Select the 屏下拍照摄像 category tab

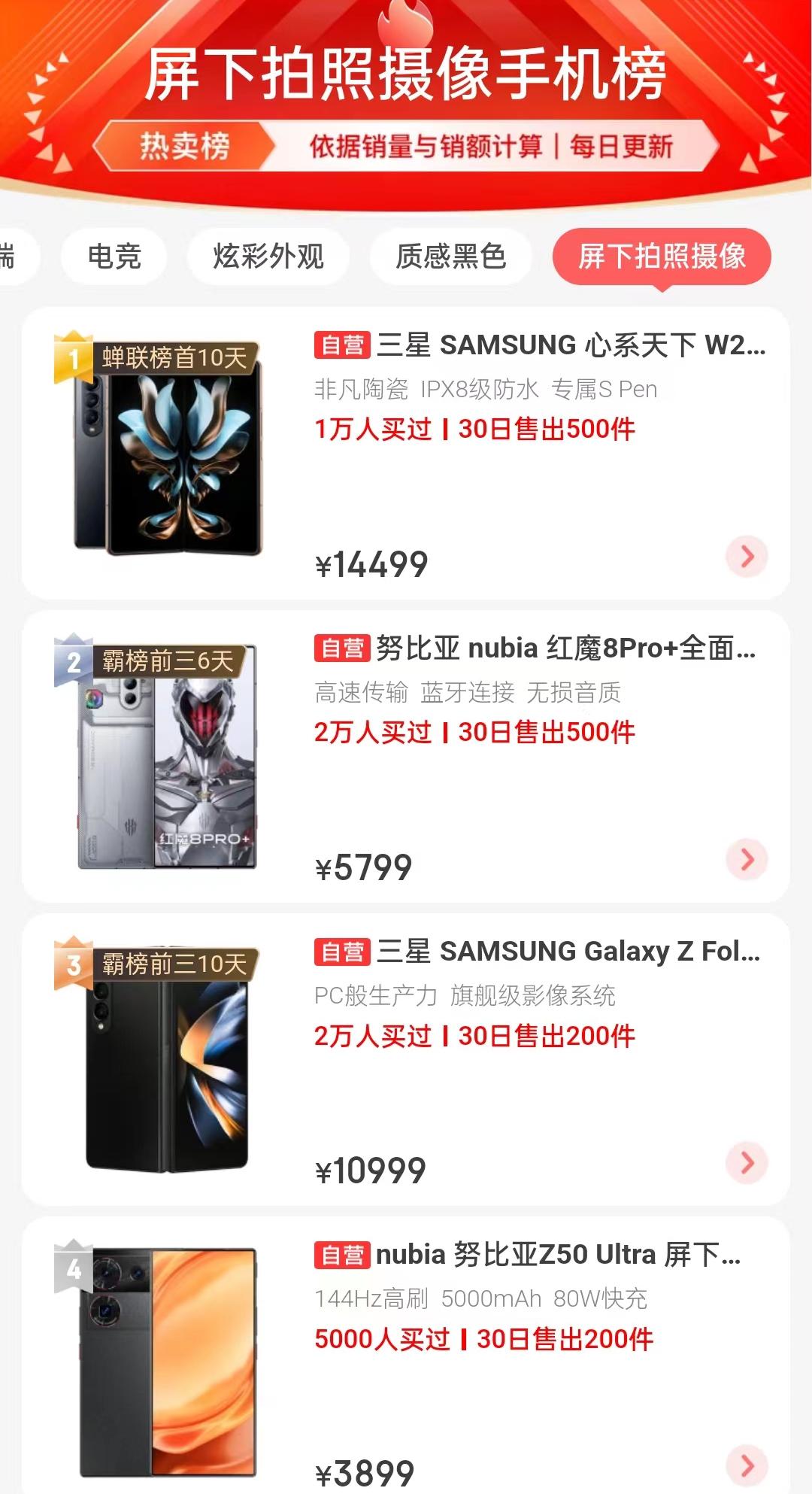pos(662,256)
